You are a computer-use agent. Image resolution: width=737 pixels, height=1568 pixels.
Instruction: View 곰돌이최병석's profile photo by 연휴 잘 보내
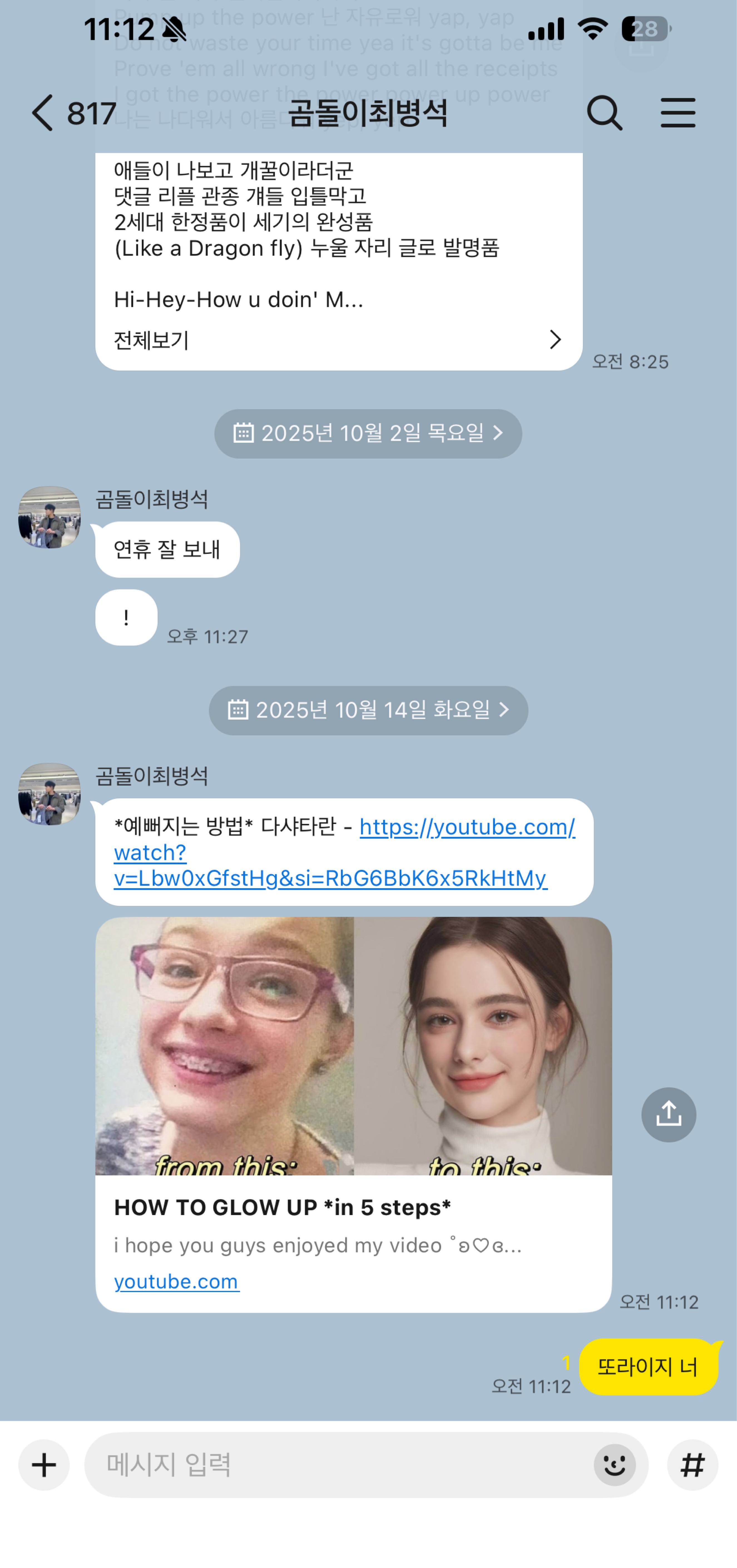(49, 517)
